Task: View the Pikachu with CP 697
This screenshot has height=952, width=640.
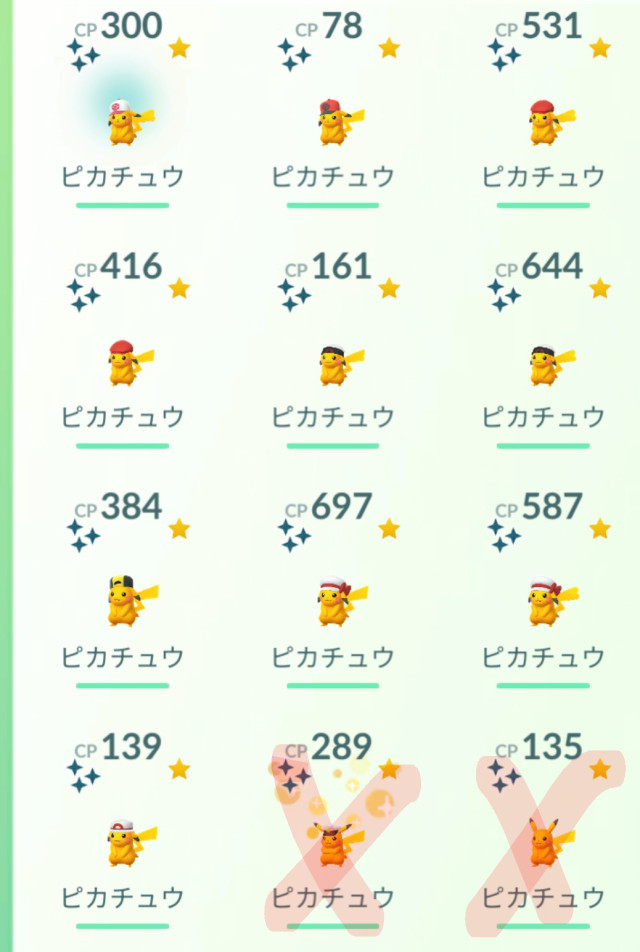Action: pos(333,602)
